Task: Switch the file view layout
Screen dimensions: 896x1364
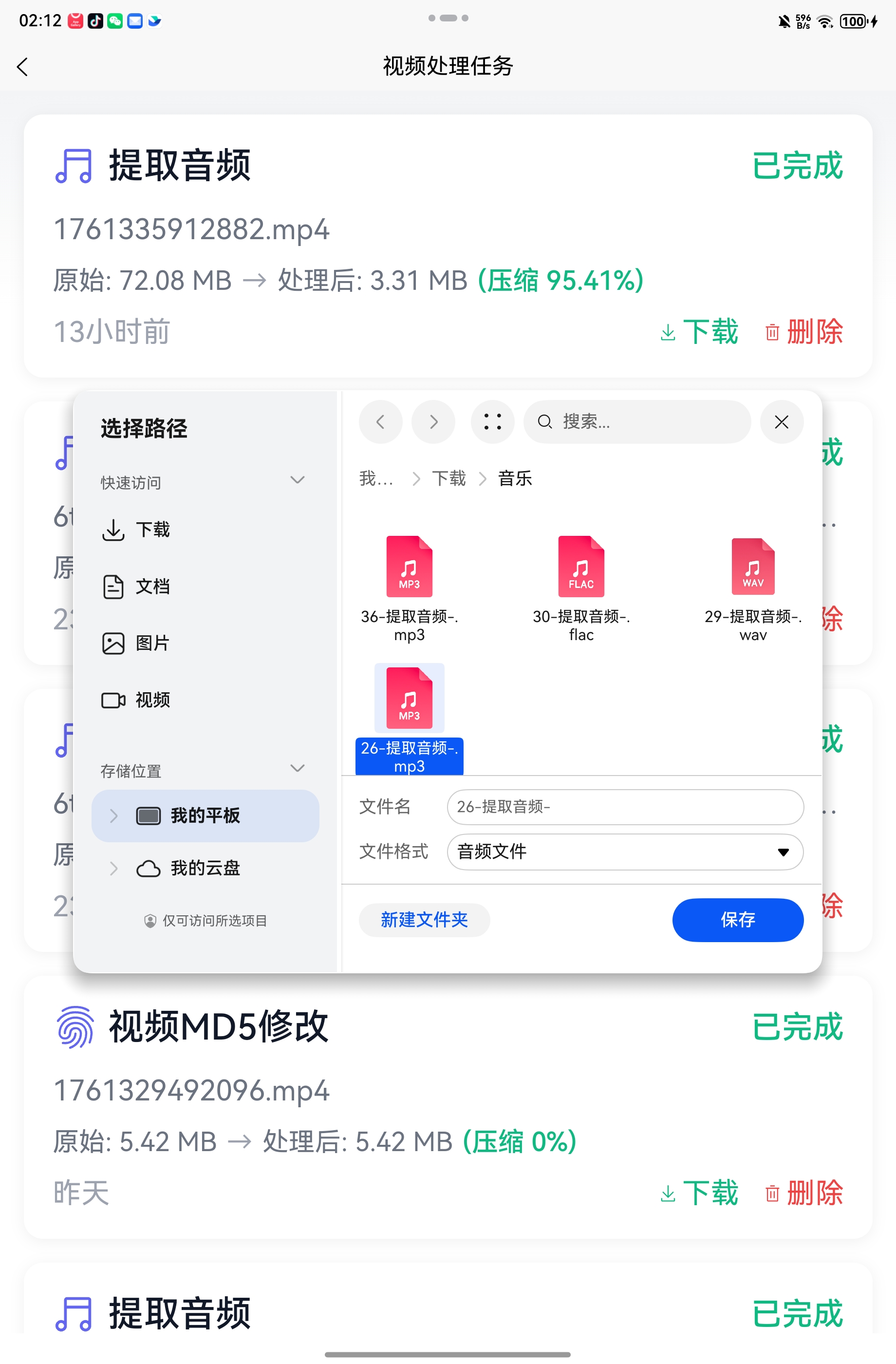Action: pyautogui.click(x=492, y=422)
